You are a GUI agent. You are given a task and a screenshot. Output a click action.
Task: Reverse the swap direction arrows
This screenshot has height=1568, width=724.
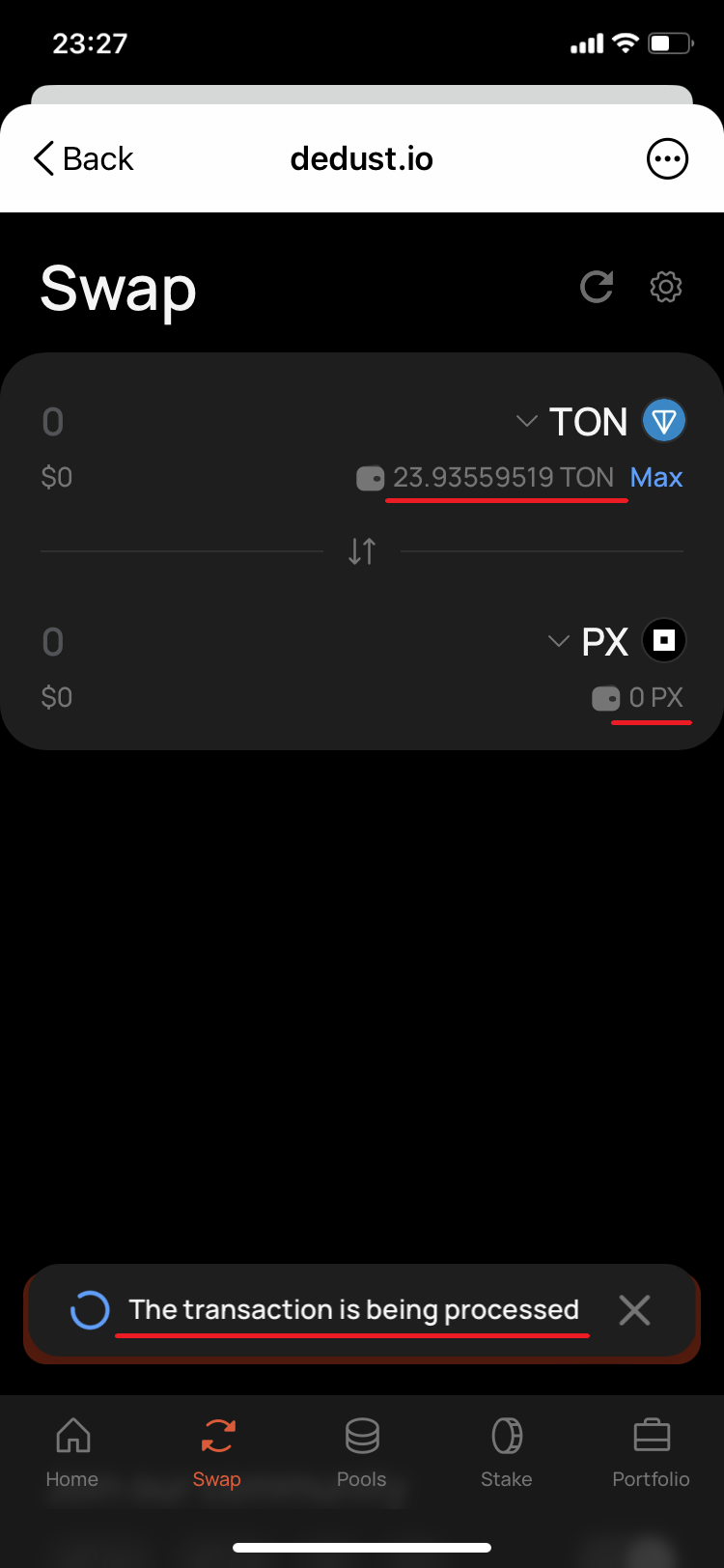click(x=362, y=551)
